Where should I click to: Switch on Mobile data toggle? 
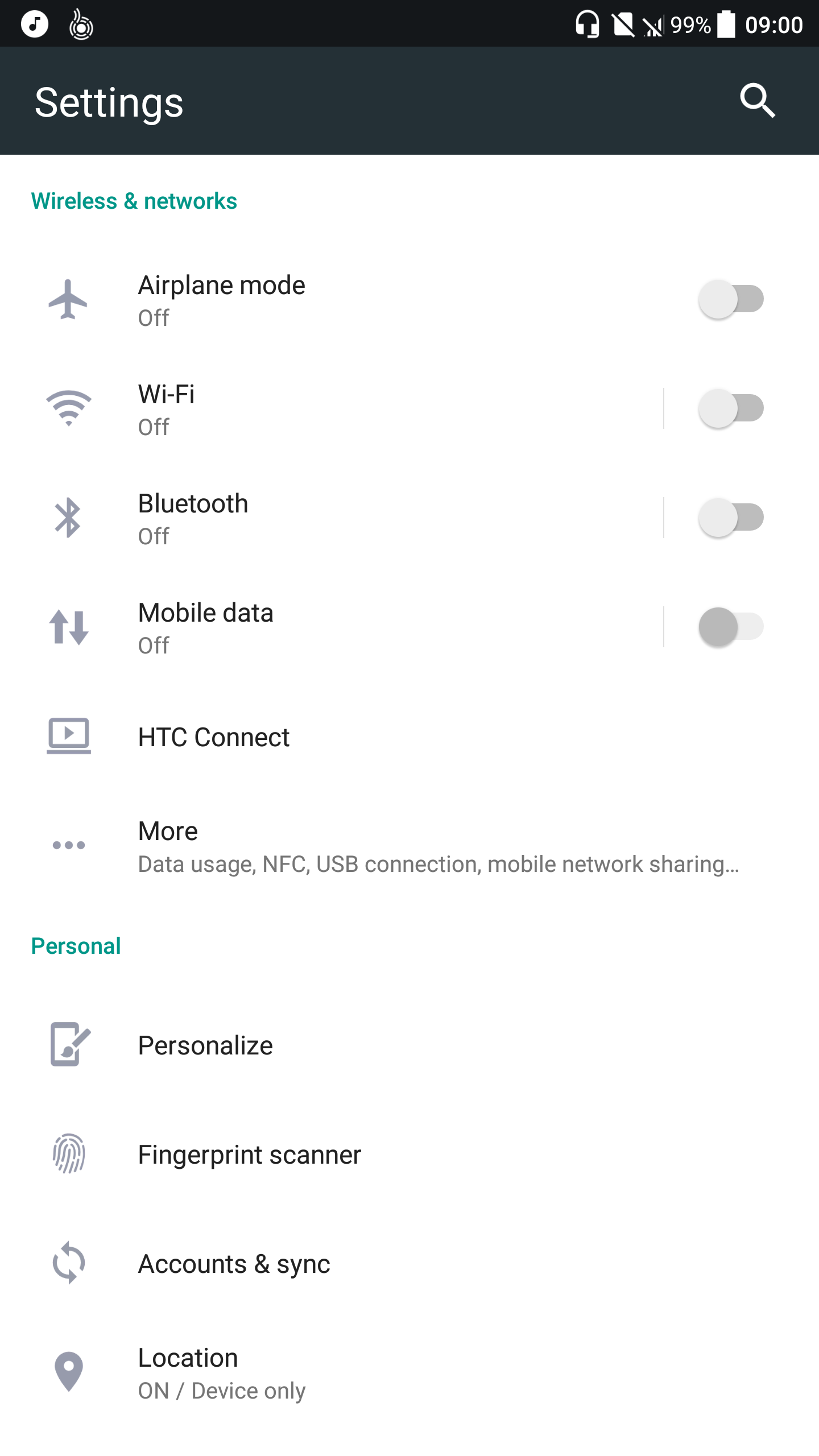(731, 627)
